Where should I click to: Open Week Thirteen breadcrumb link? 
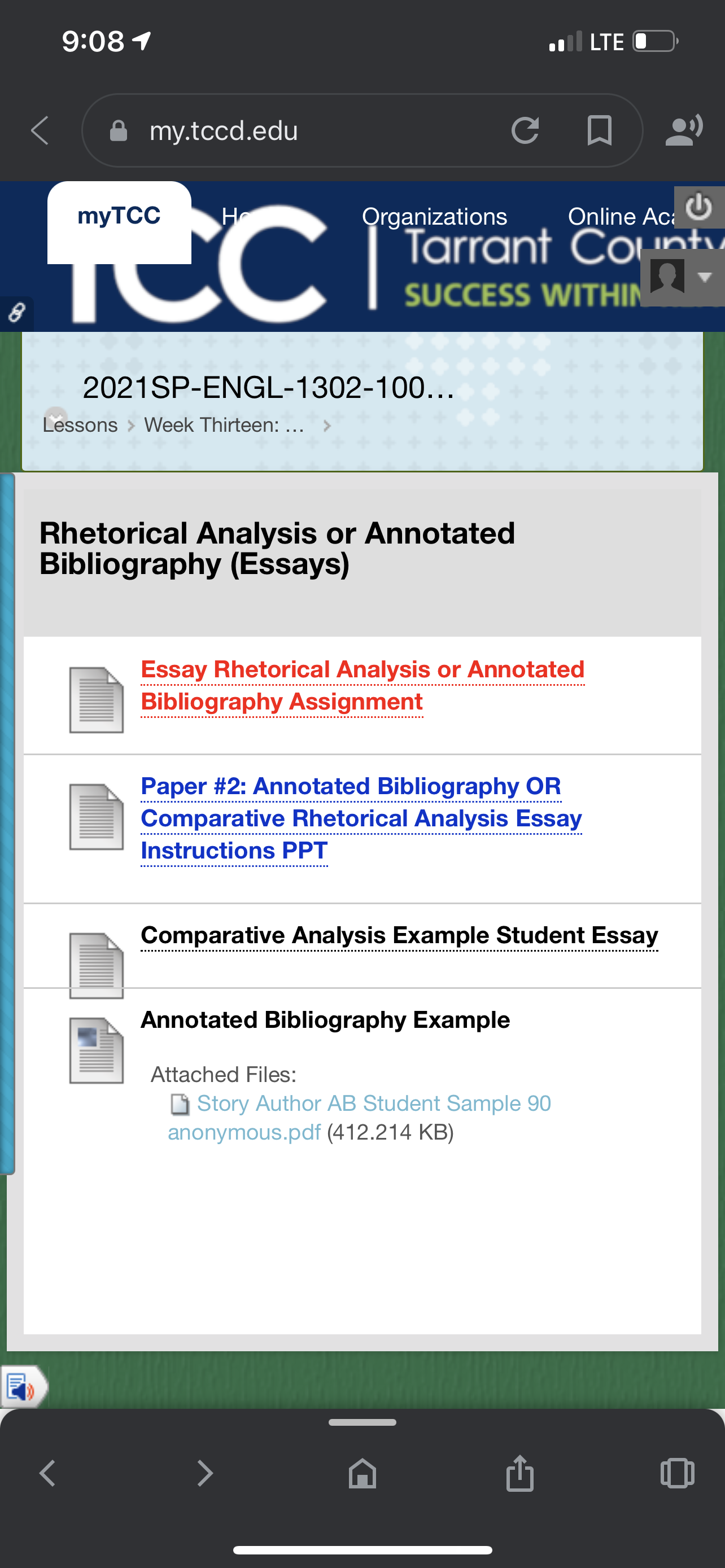224,425
